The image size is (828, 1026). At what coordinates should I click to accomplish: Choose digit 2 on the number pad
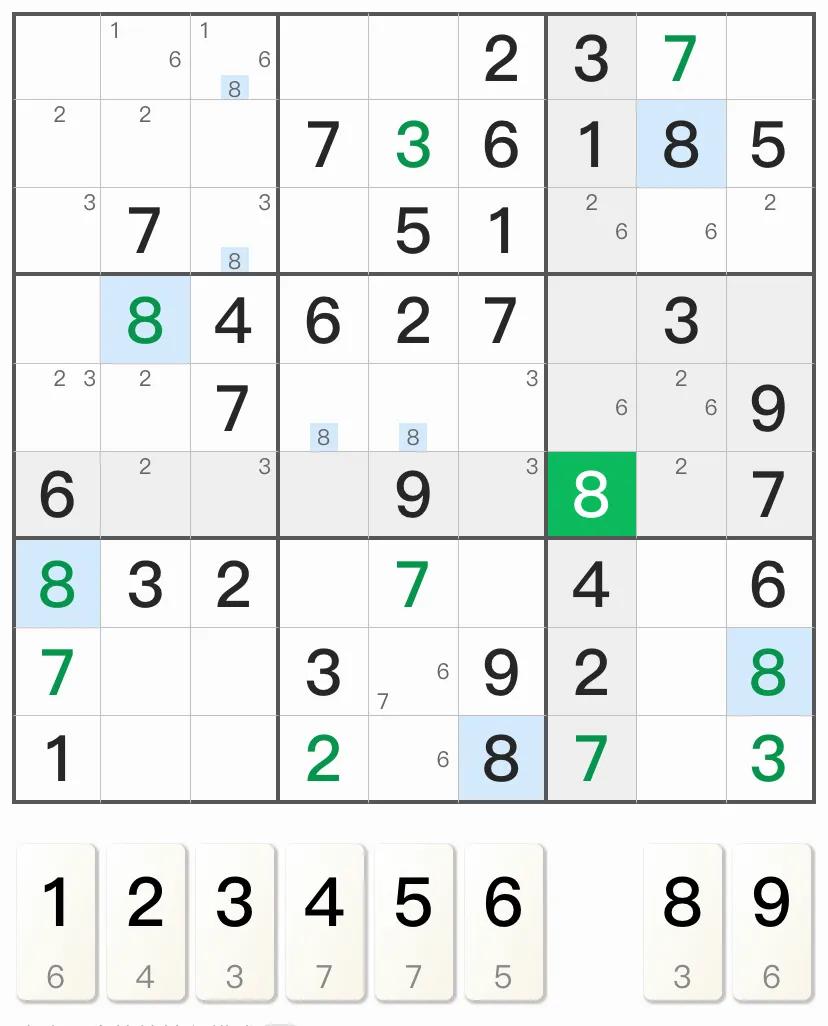point(145,921)
